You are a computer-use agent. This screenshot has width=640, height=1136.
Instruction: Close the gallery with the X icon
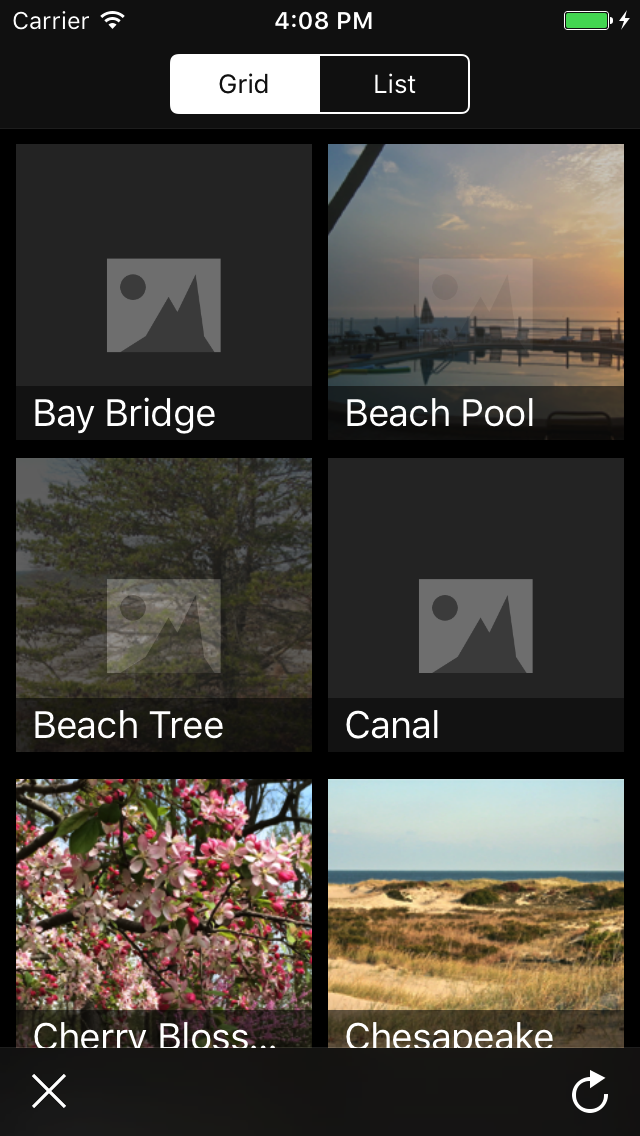[x=49, y=1091]
